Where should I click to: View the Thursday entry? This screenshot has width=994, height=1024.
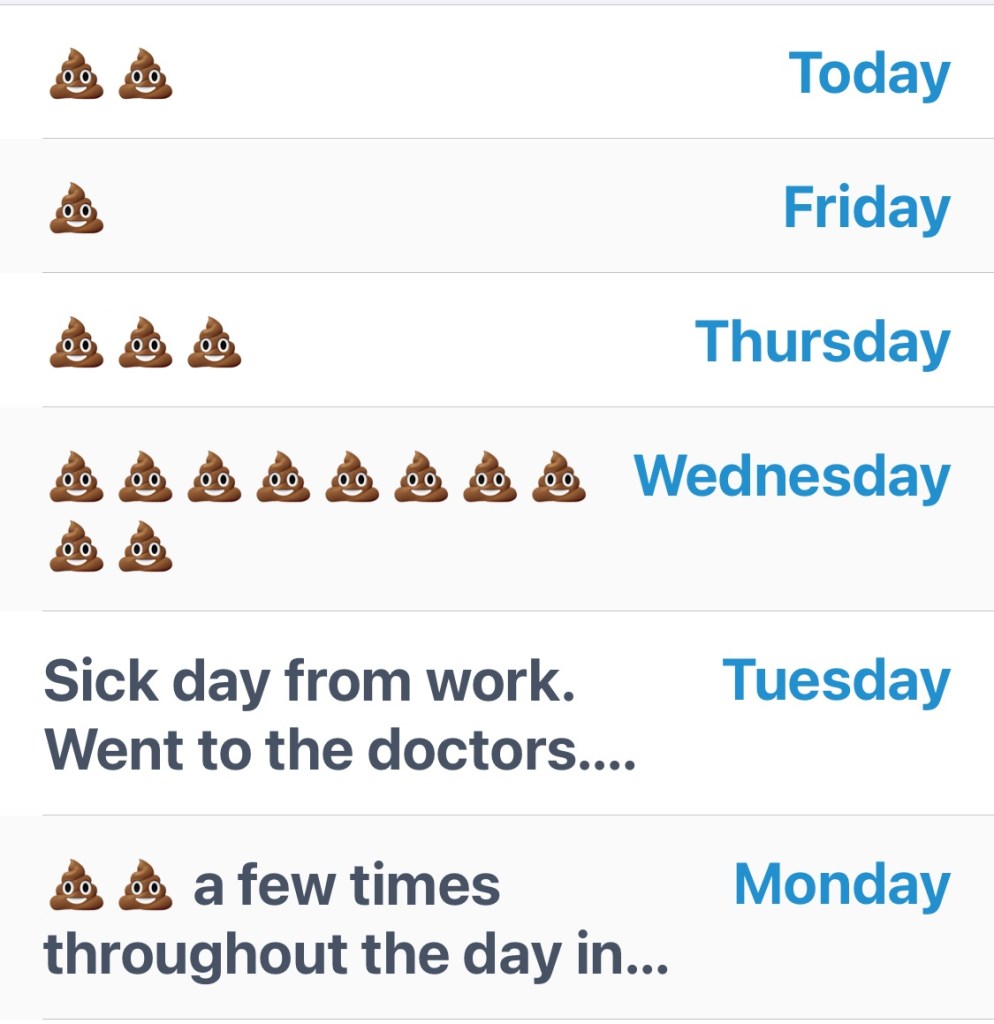[x=497, y=341]
